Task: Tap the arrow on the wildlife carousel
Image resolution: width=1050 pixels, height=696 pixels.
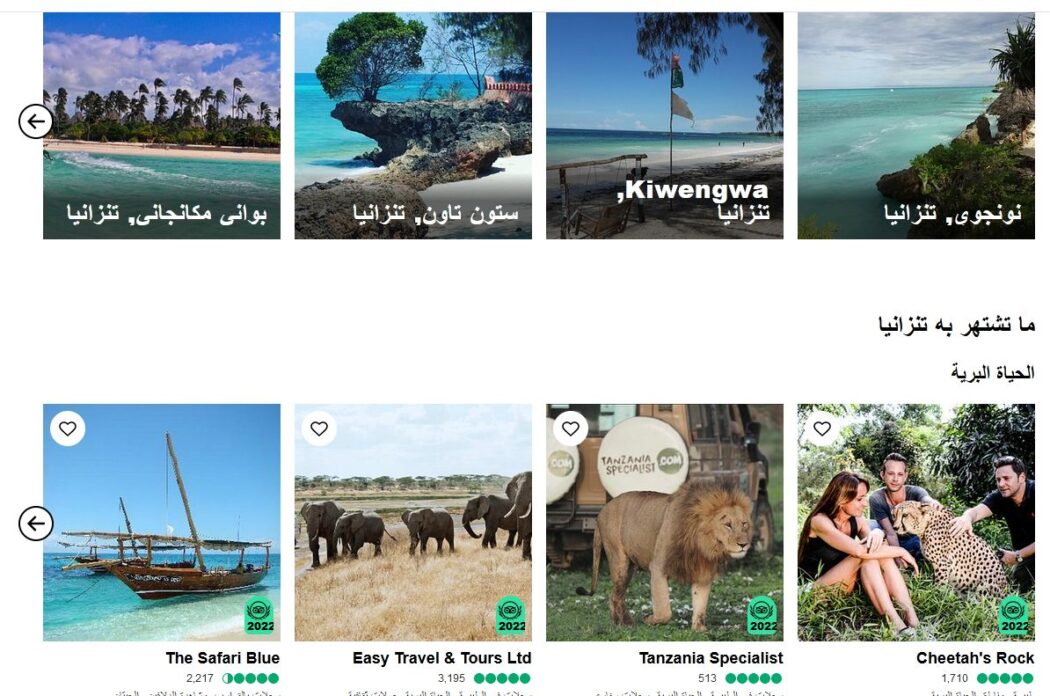Action: coord(36,522)
